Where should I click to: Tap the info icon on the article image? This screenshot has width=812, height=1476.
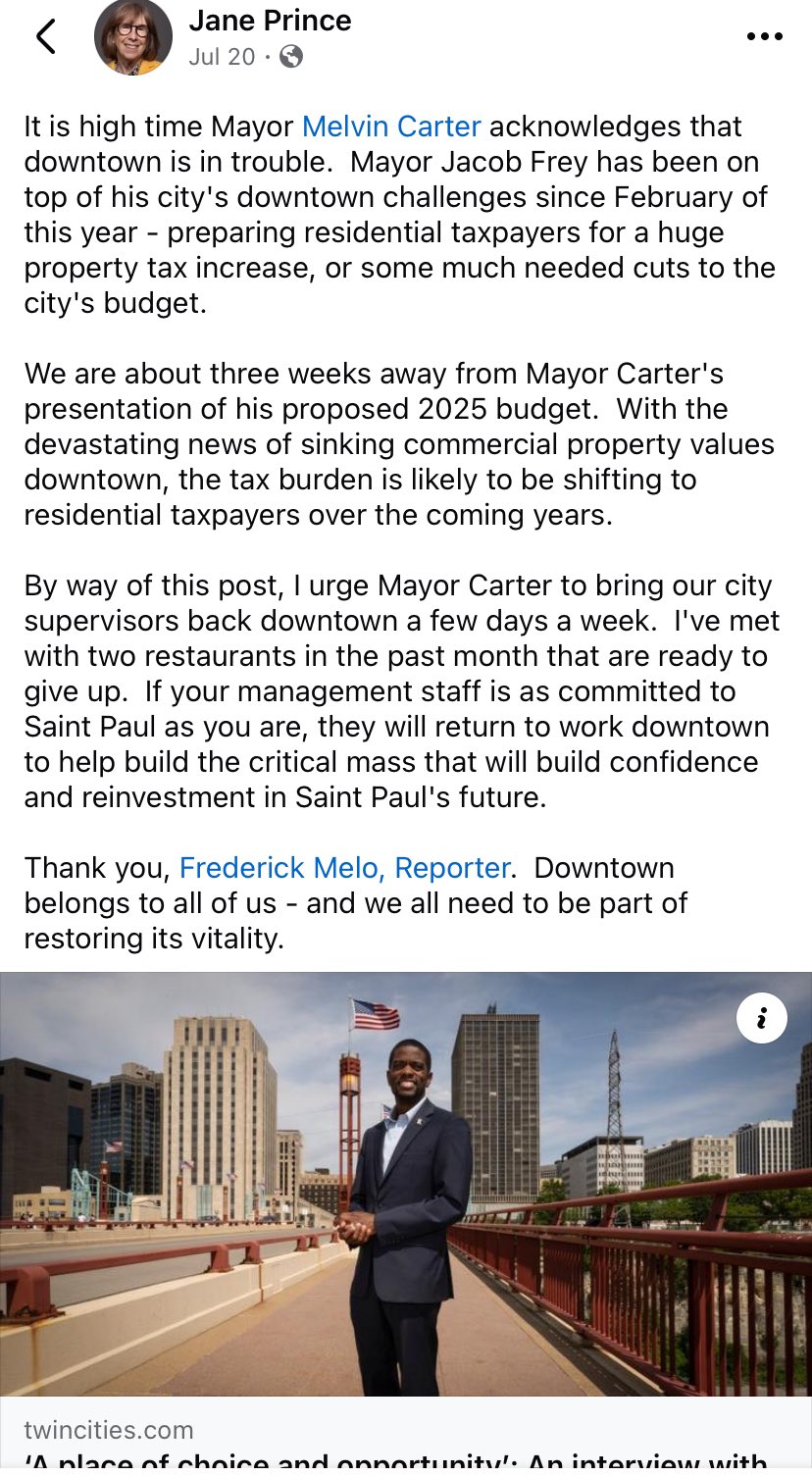[761, 1018]
